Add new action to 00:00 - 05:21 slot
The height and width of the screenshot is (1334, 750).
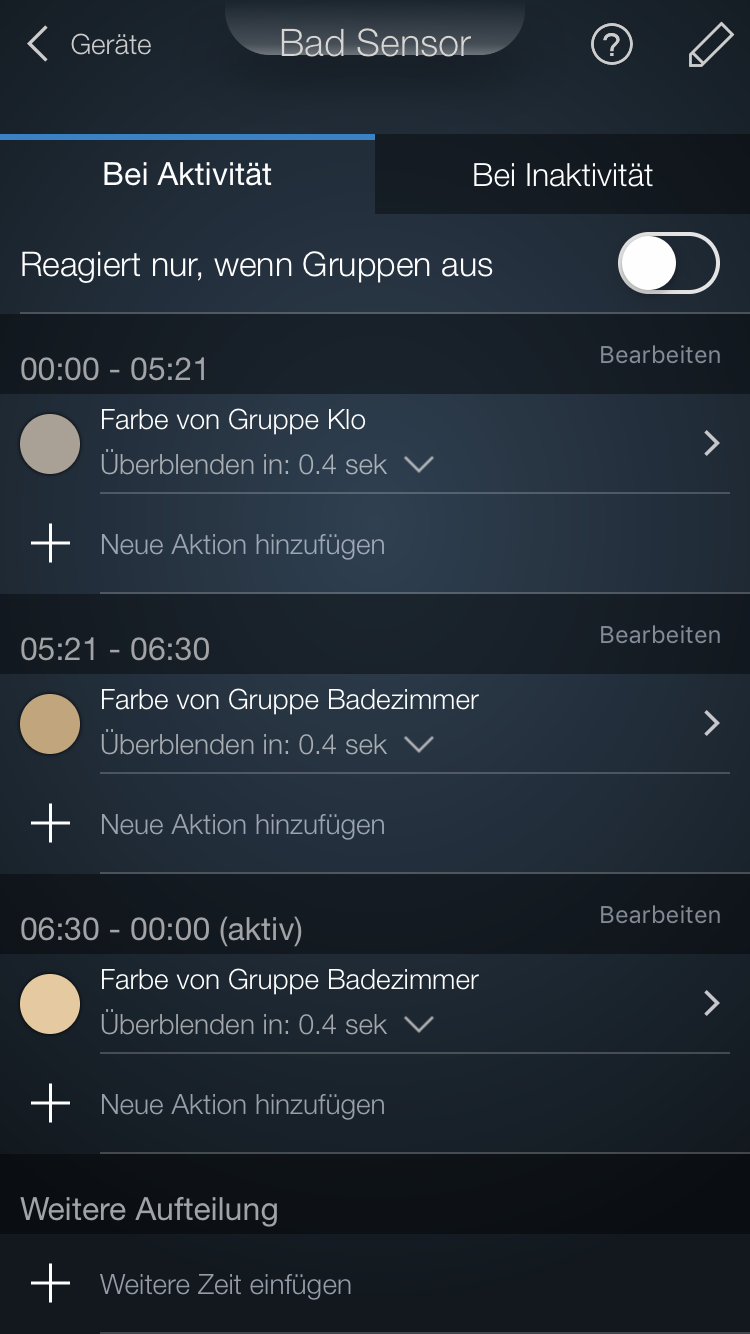240,545
